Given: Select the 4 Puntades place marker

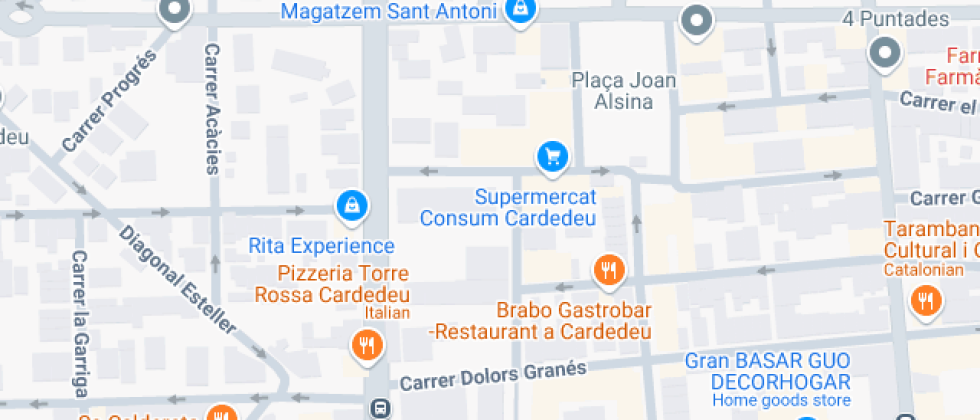Looking at the screenshot, I should (885, 54).
